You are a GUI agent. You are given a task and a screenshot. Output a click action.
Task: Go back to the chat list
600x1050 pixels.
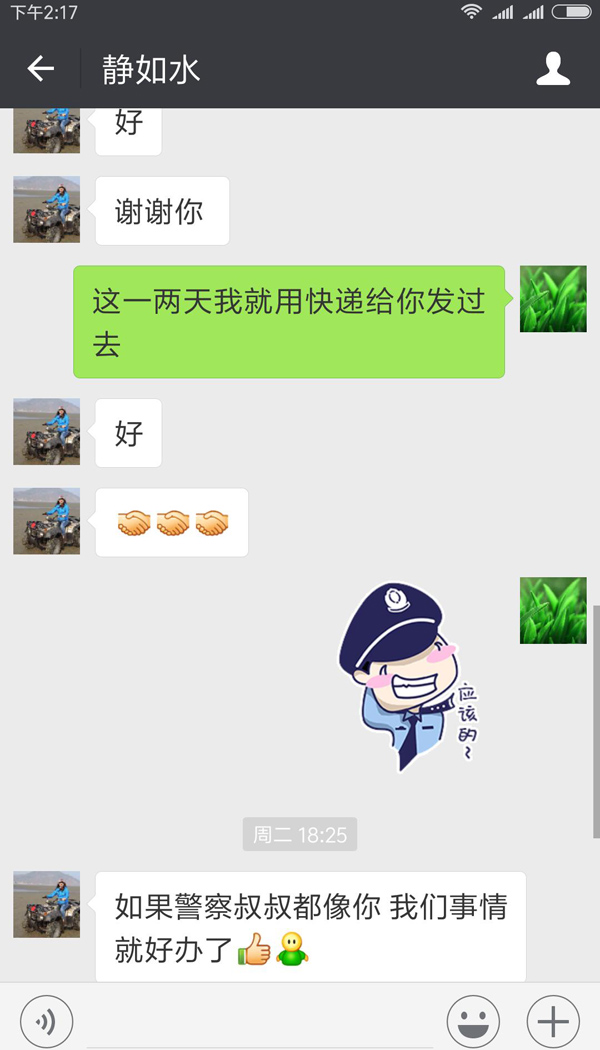pyautogui.click(x=40, y=69)
